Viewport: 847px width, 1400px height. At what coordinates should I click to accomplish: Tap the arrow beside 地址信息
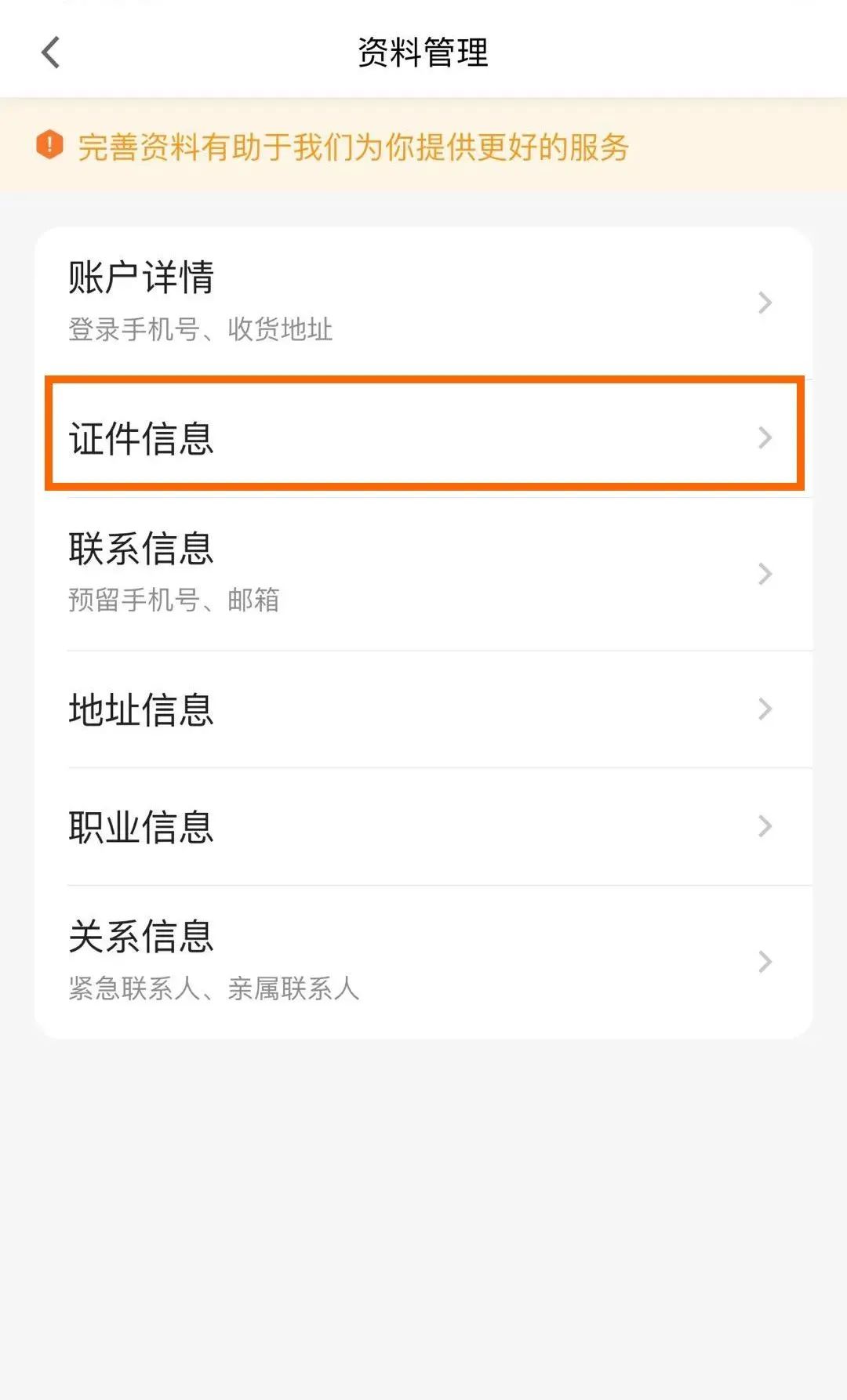[x=765, y=709]
